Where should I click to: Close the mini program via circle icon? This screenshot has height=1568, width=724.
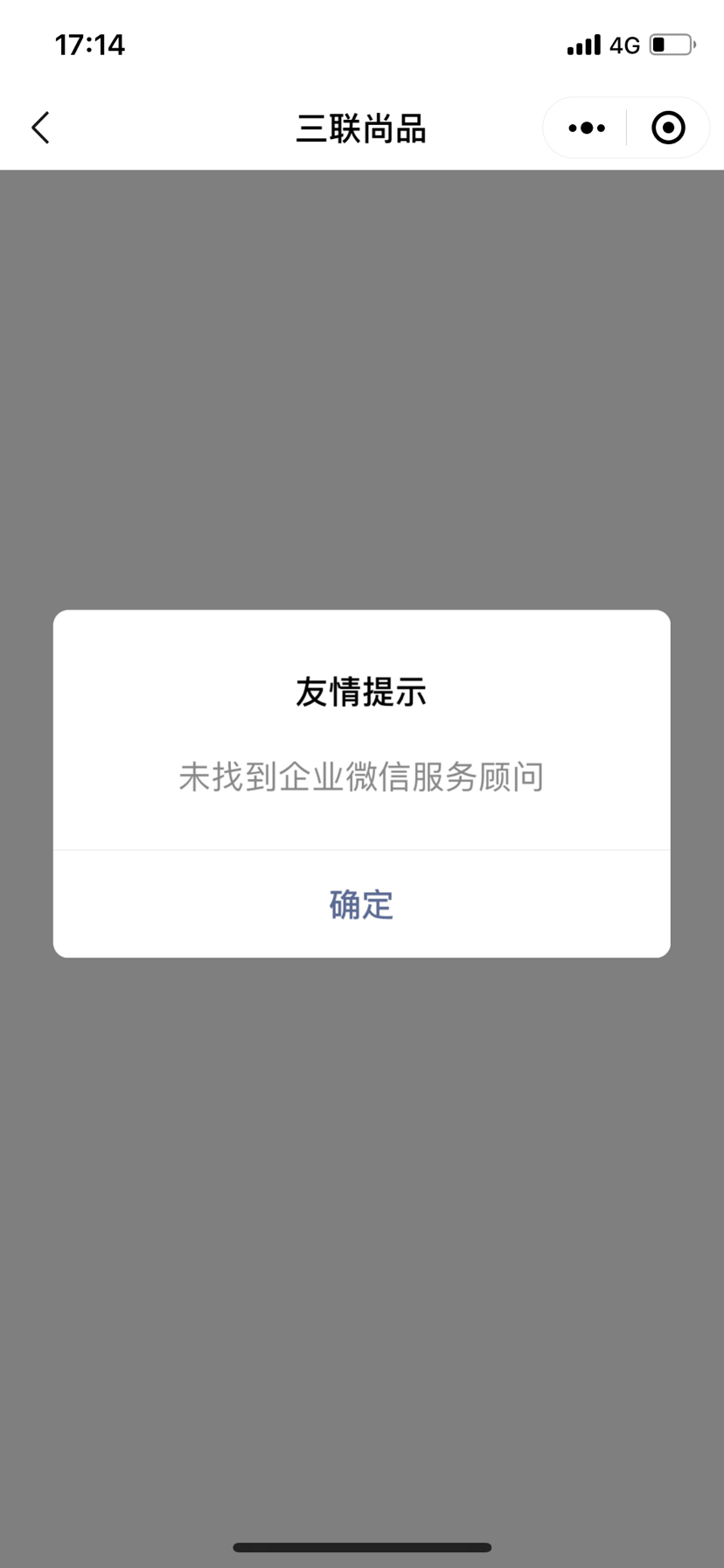(668, 128)
